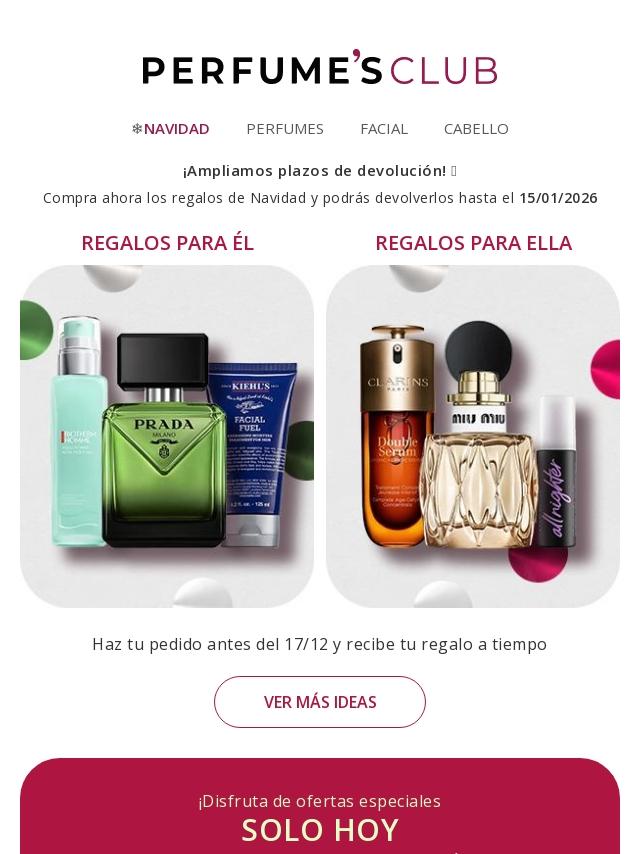Open the Regalos para él image

[167, 436]
